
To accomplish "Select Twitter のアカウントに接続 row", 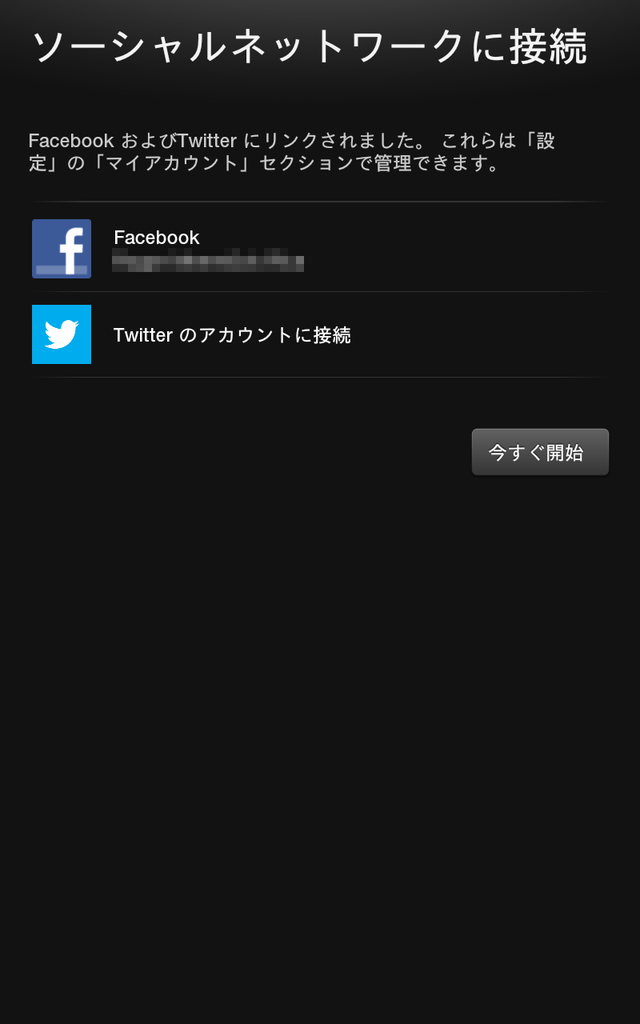I will tap(320, 334).
